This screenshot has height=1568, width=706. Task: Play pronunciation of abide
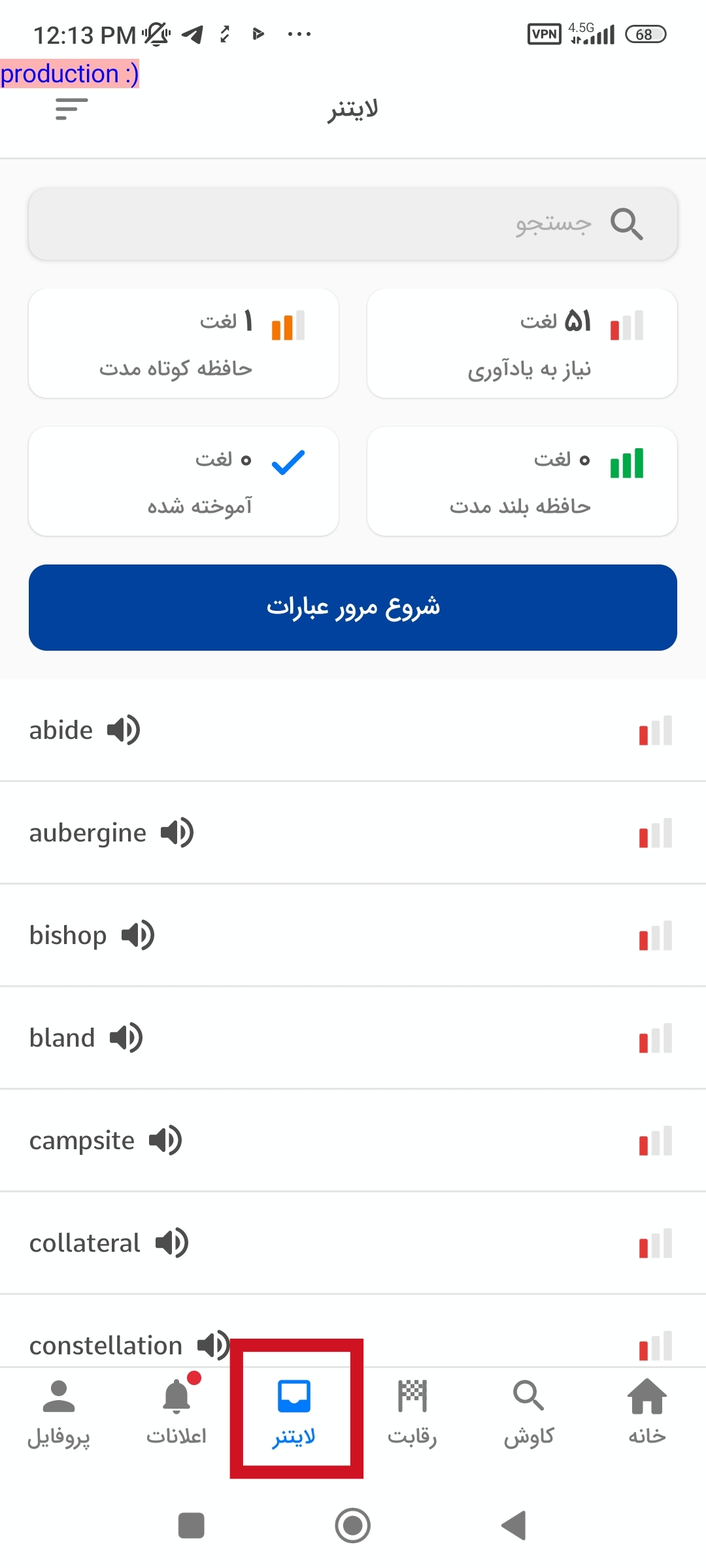tap(124, 730)
